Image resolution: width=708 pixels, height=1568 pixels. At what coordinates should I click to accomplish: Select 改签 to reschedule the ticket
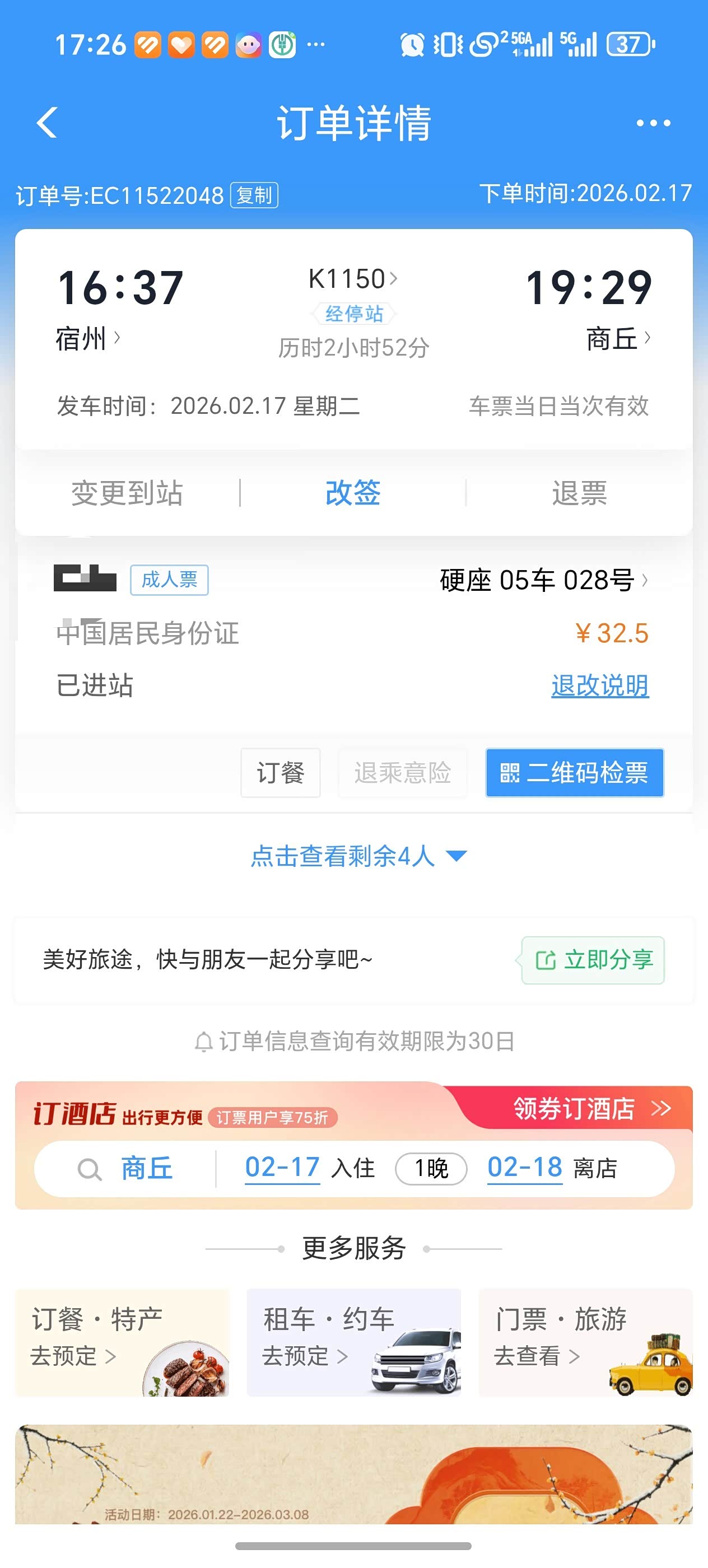(353, 493)
